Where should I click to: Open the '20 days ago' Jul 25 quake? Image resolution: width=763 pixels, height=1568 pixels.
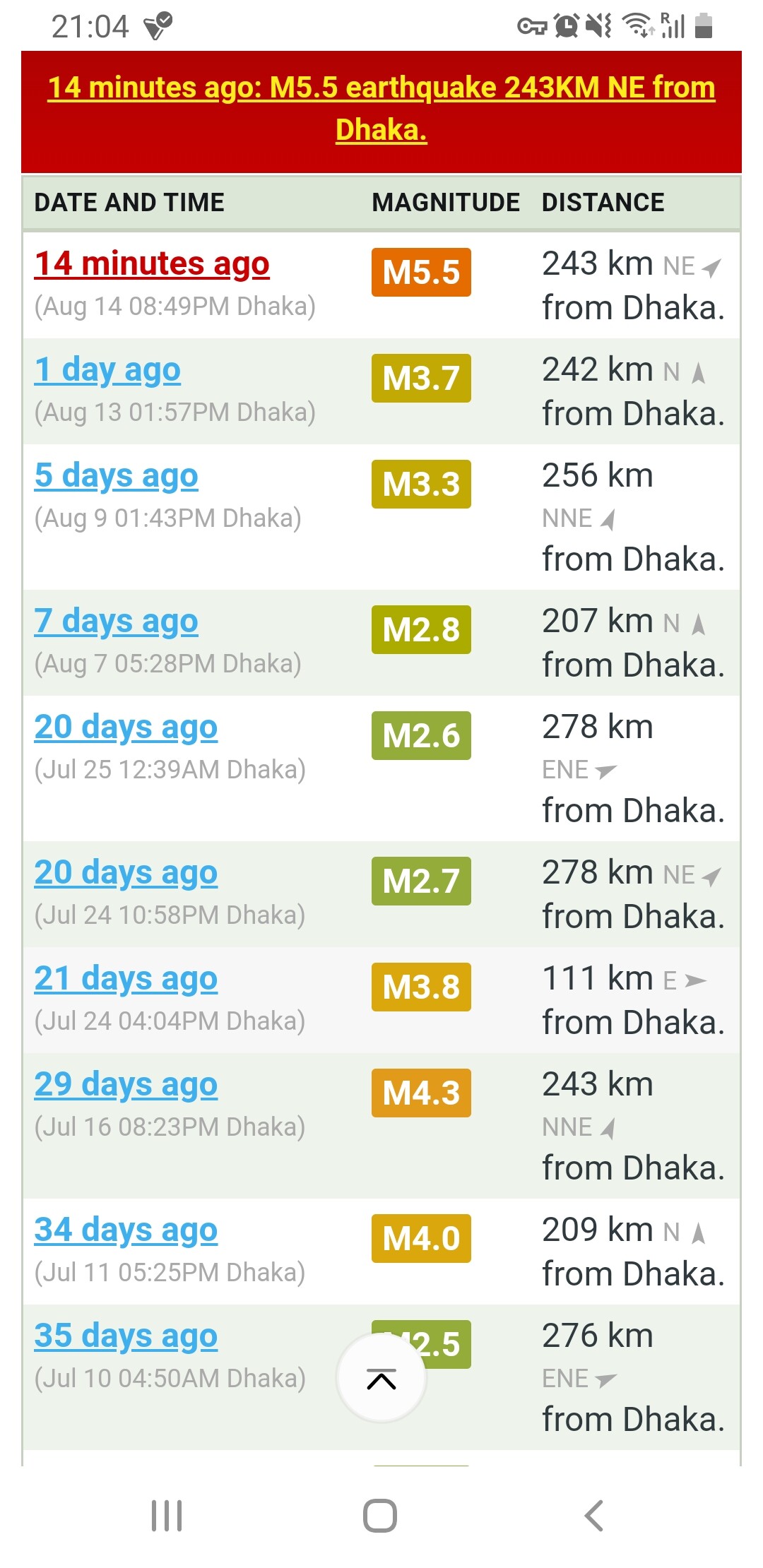[x=126, y=727]
